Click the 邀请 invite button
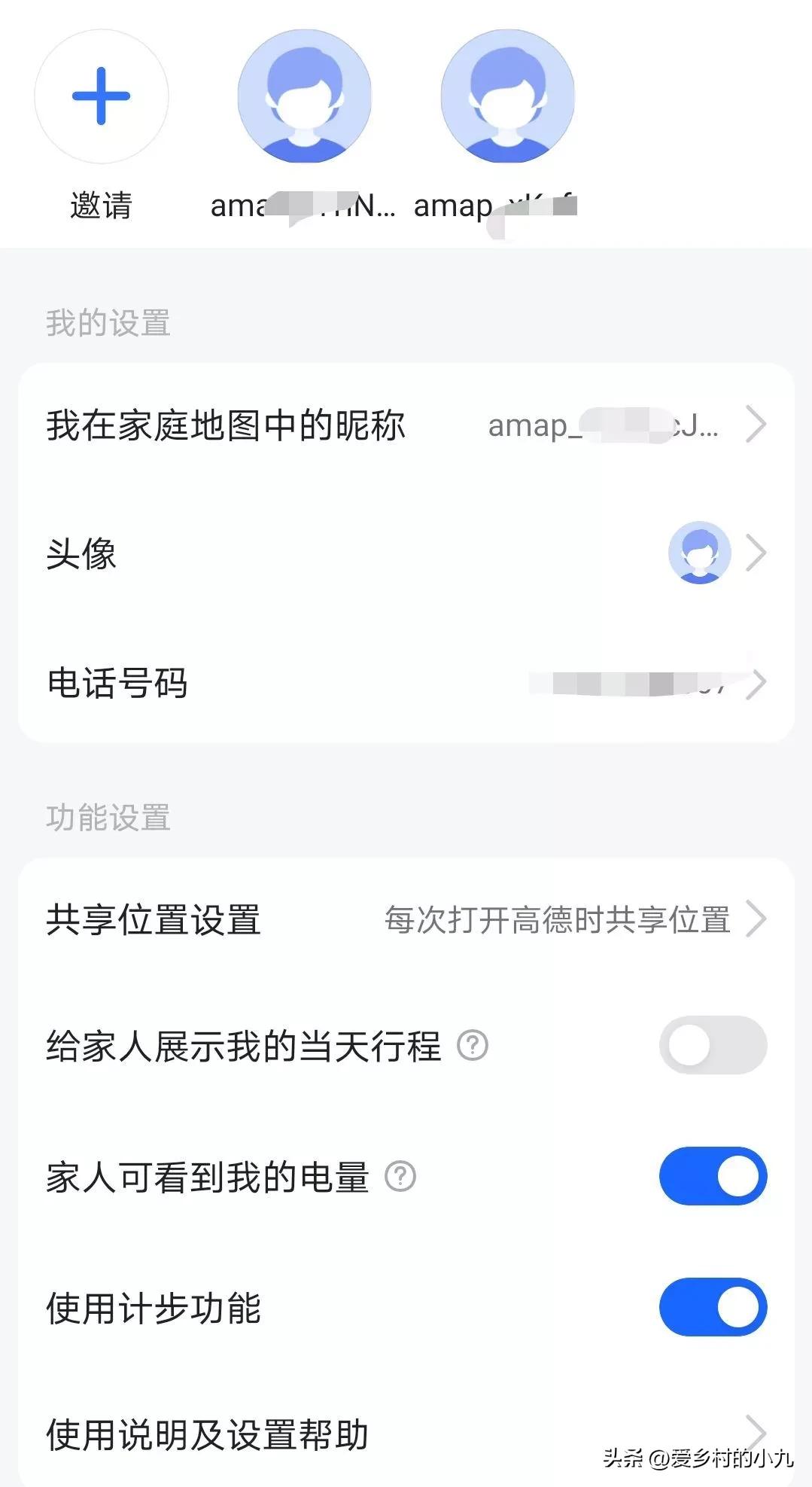812x1487 pixels. (x=102, y=202)
